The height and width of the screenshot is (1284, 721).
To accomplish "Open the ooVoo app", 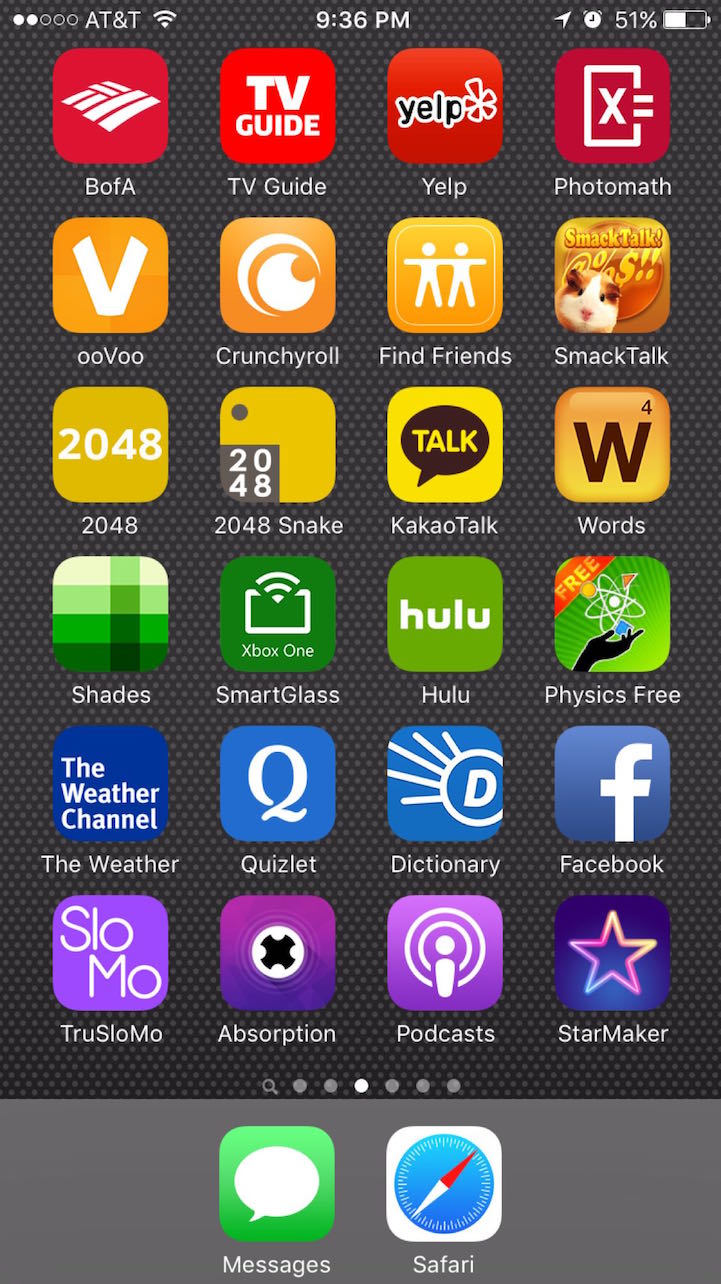I will pyautogui.click(x=110, y=275).
